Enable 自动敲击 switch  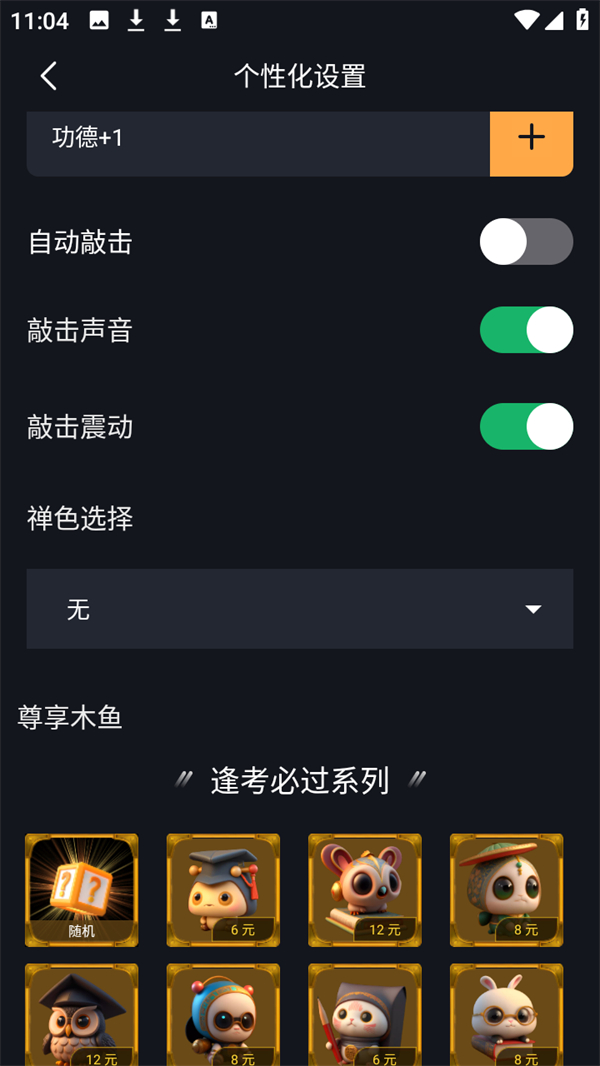point(526,241)
